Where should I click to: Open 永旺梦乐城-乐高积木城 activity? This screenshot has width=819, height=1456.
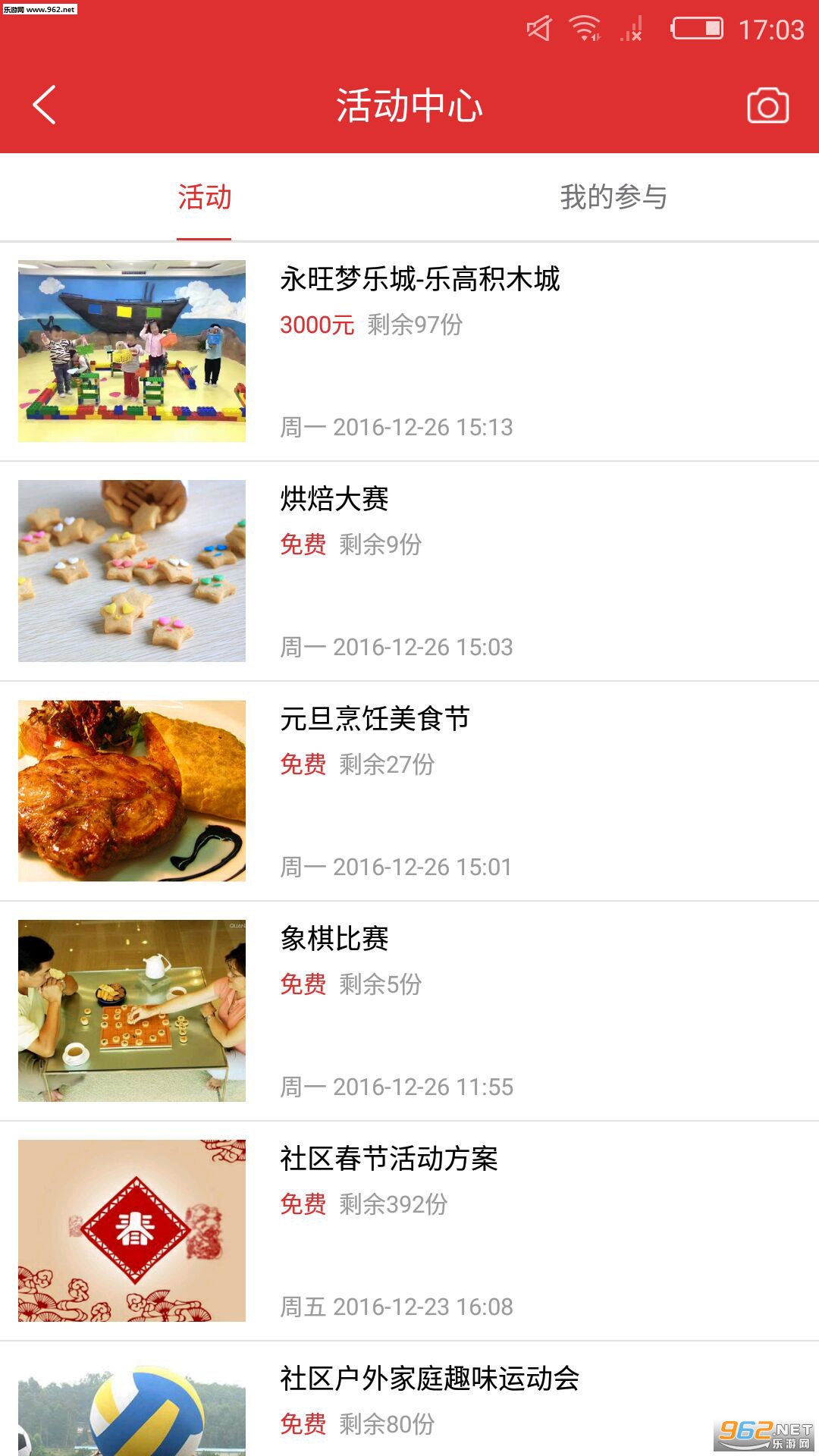pos(419,279)
